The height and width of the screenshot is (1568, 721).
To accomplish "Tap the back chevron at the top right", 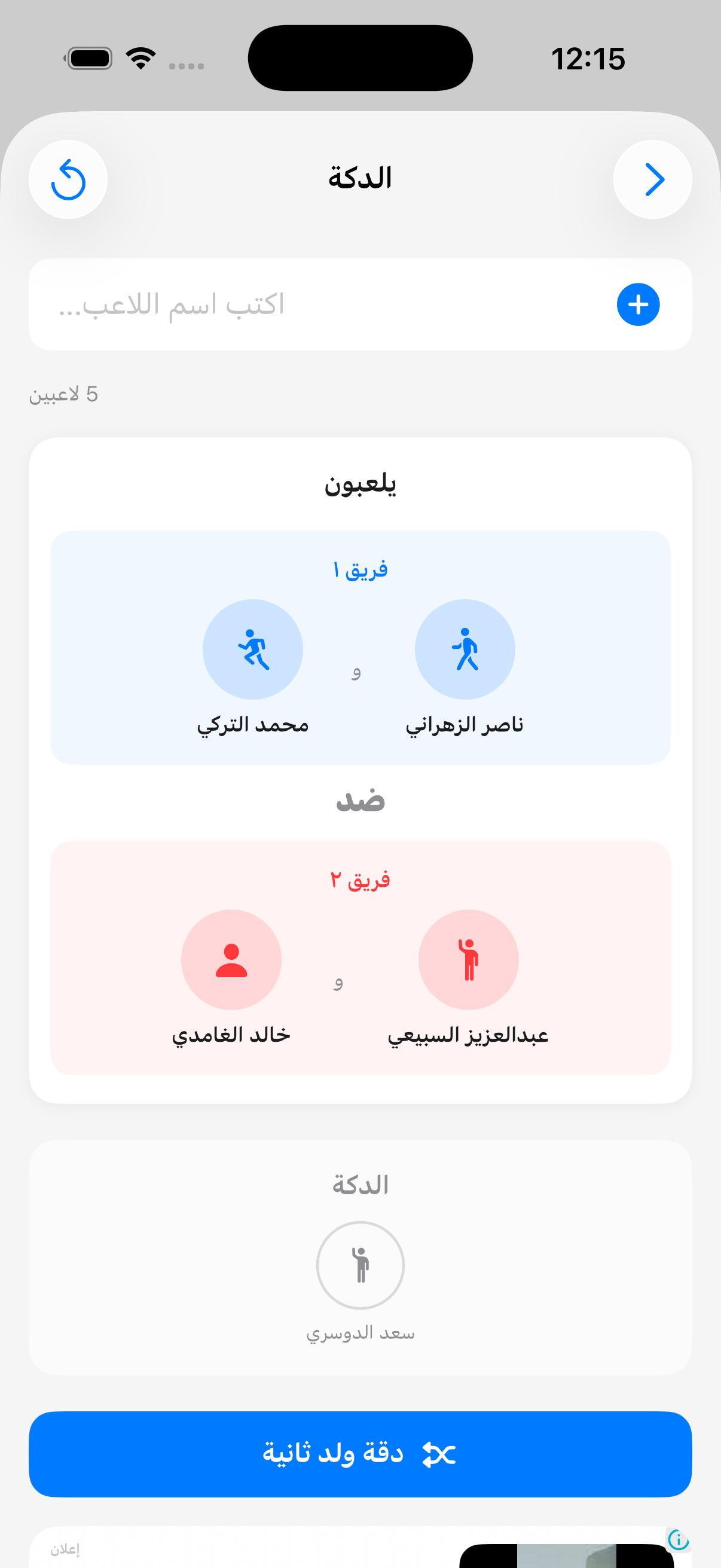I will pyautogui.click(x=652, y=178).
